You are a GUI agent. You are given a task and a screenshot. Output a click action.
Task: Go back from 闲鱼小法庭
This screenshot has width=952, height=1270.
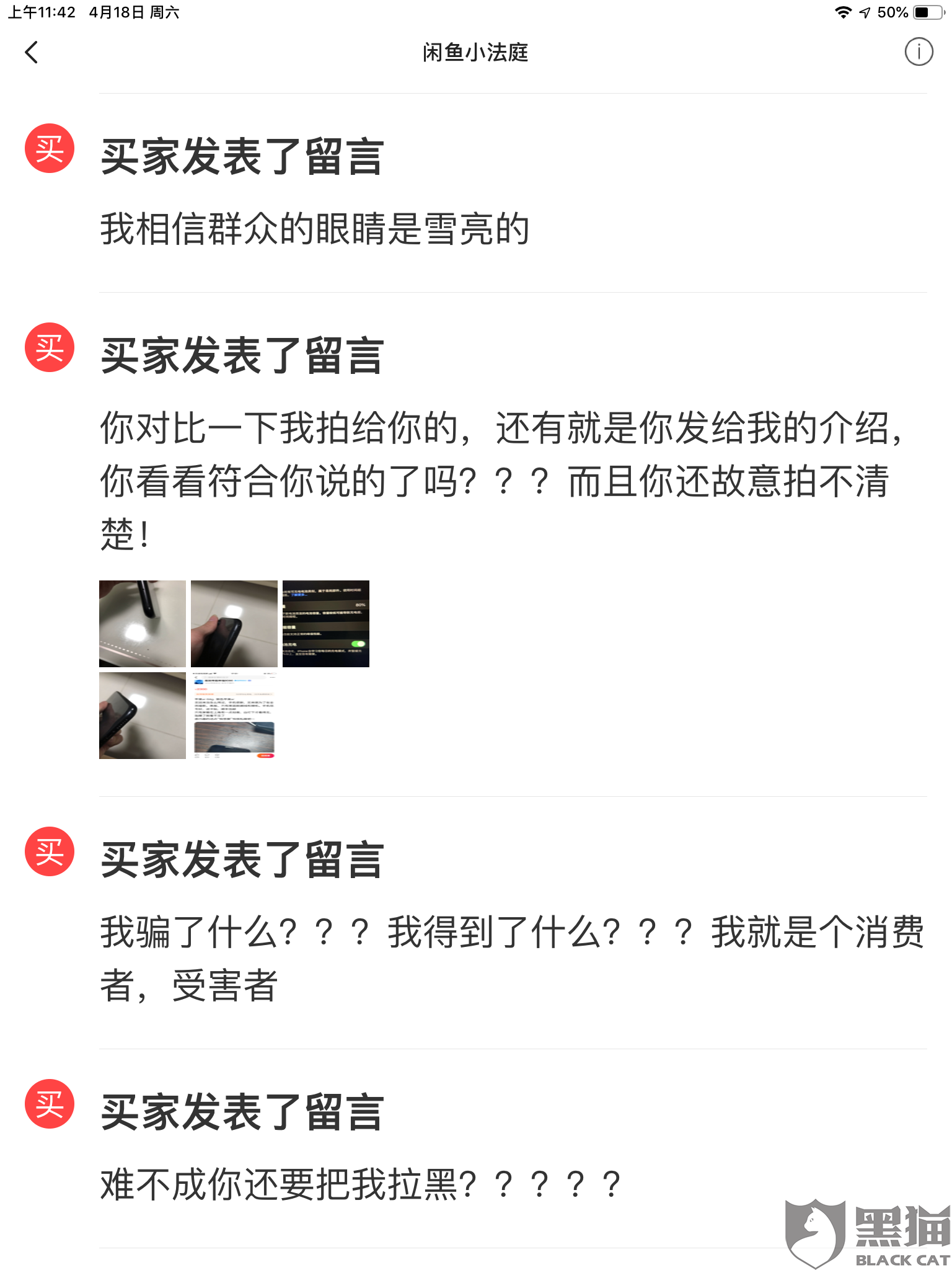coord(32,52)
